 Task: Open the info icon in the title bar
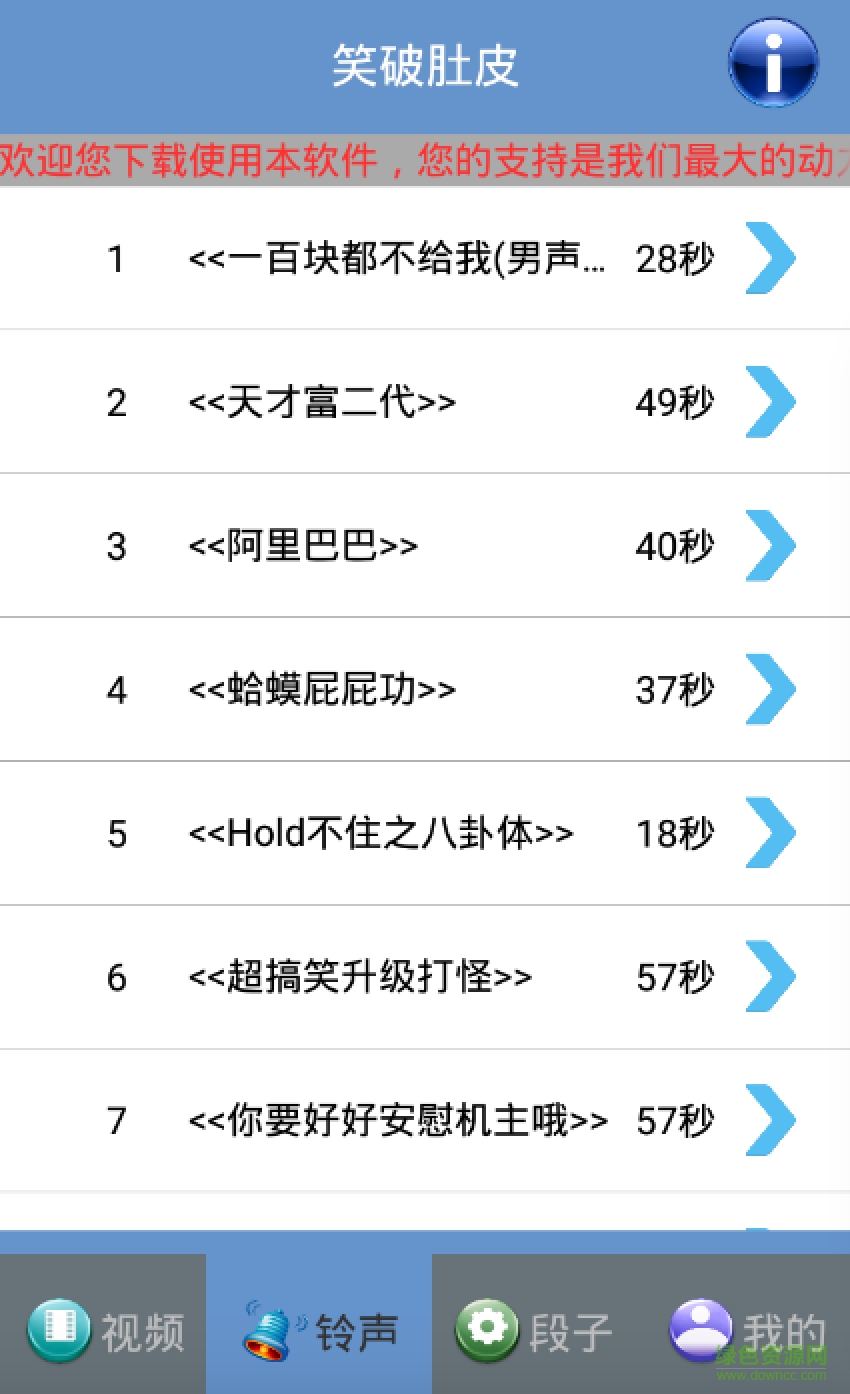click(773, 64)
